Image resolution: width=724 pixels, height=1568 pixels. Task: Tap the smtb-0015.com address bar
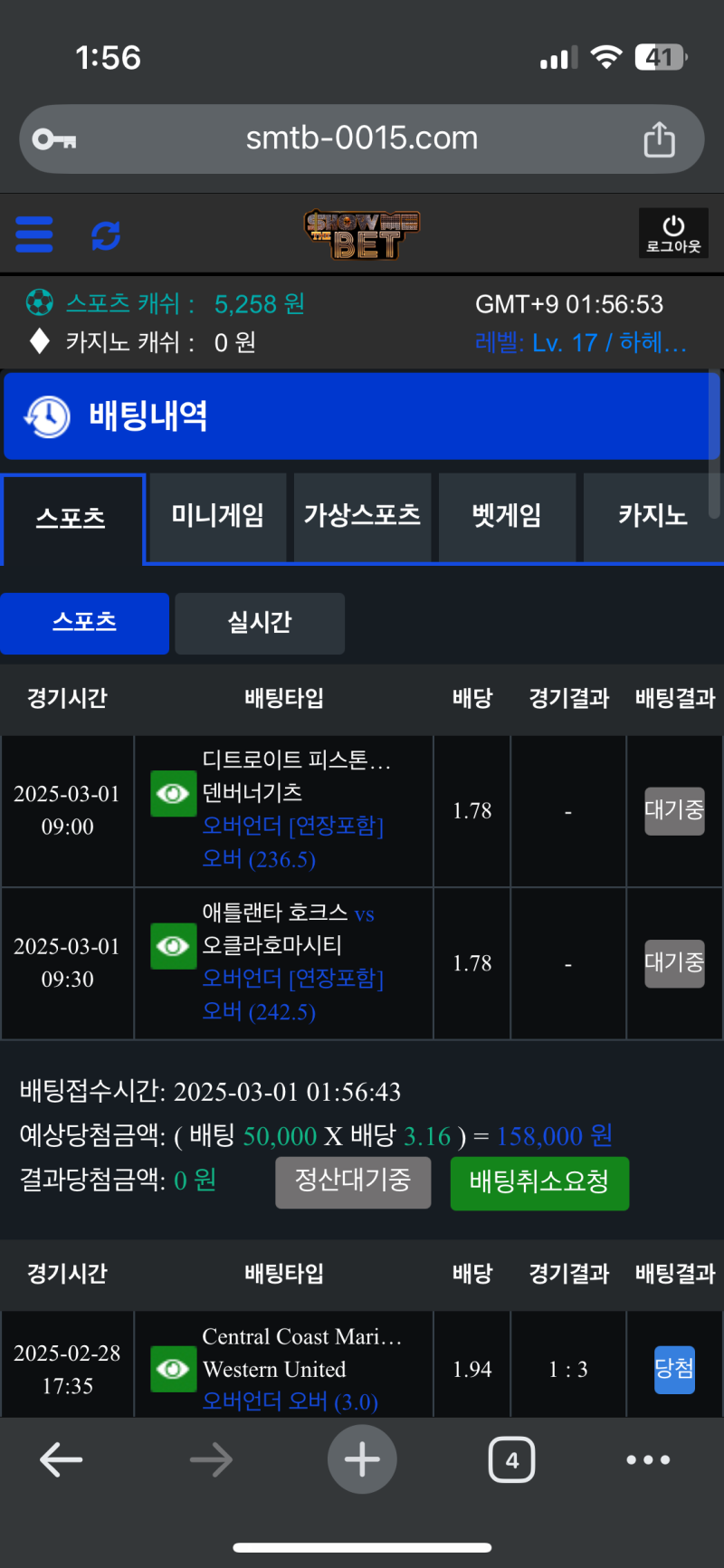coord(361,139)
